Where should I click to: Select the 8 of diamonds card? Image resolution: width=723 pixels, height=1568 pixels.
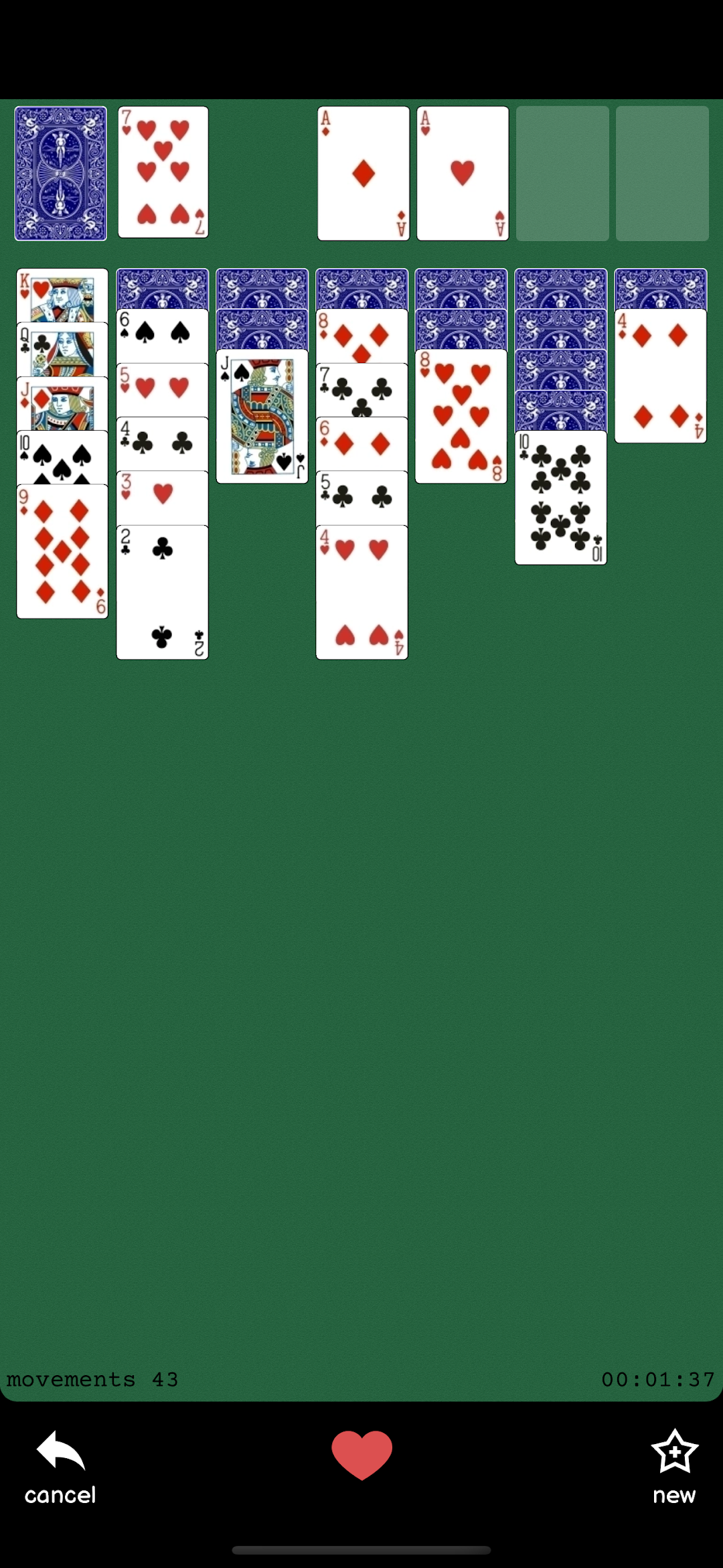point(361,336)
